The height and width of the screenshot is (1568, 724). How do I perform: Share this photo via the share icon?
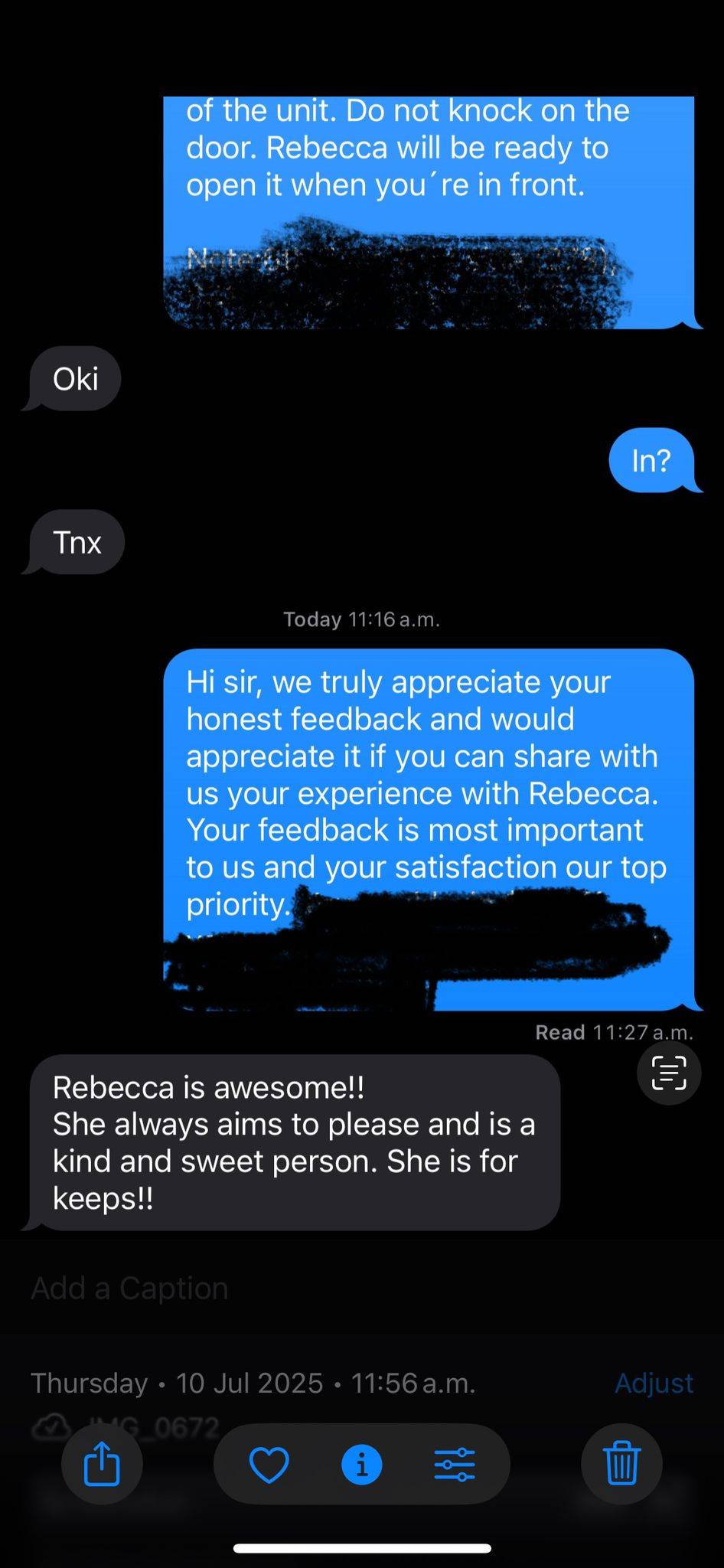tap(102, 1465)
